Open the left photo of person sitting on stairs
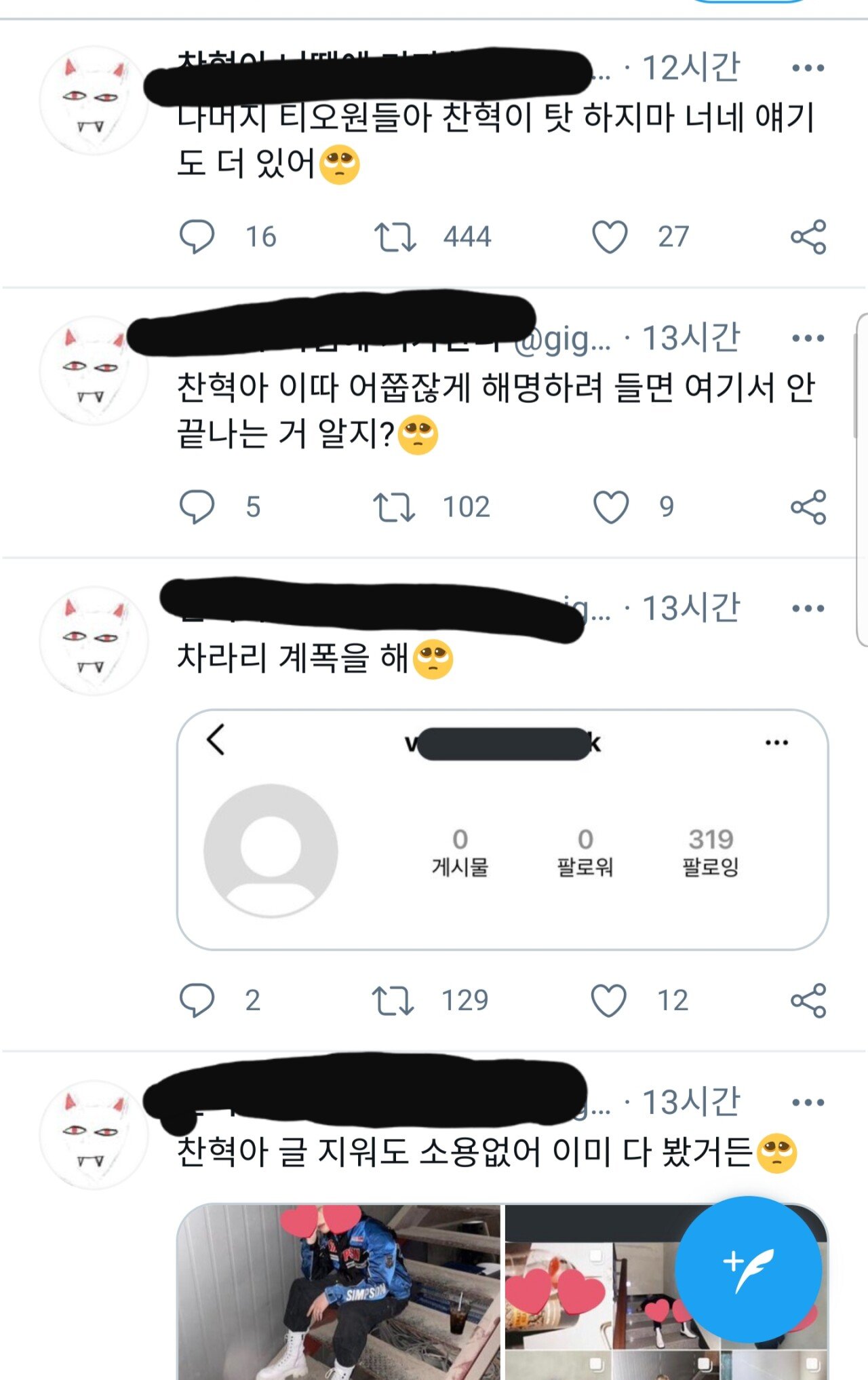 click(339, 1292)
